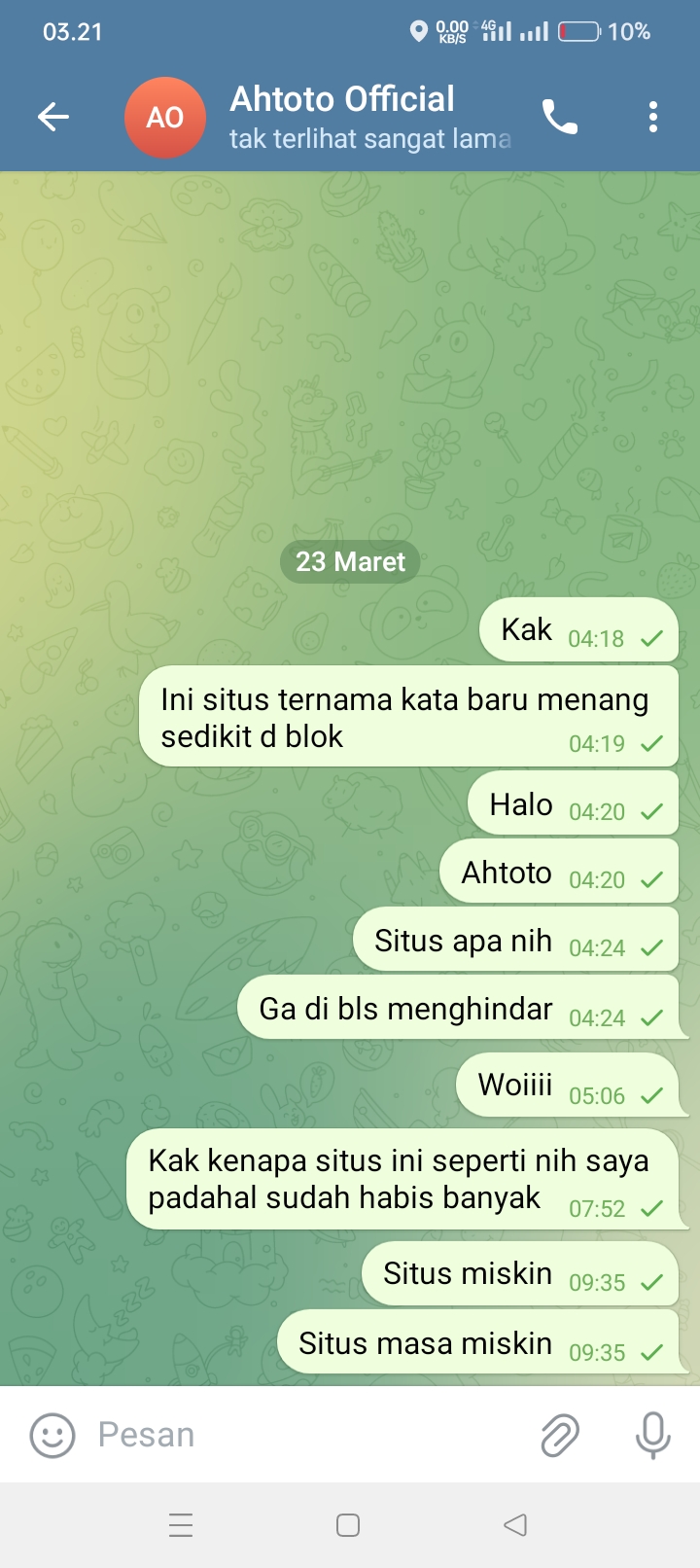Open the three-dot overflow menu
Viewport: 700px width, 1568px height.
click(652, 118)
